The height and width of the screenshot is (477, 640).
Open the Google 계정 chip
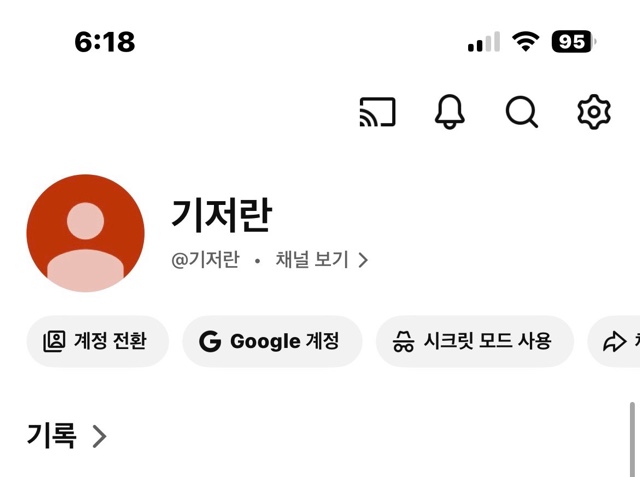click(x=271, y=341)
